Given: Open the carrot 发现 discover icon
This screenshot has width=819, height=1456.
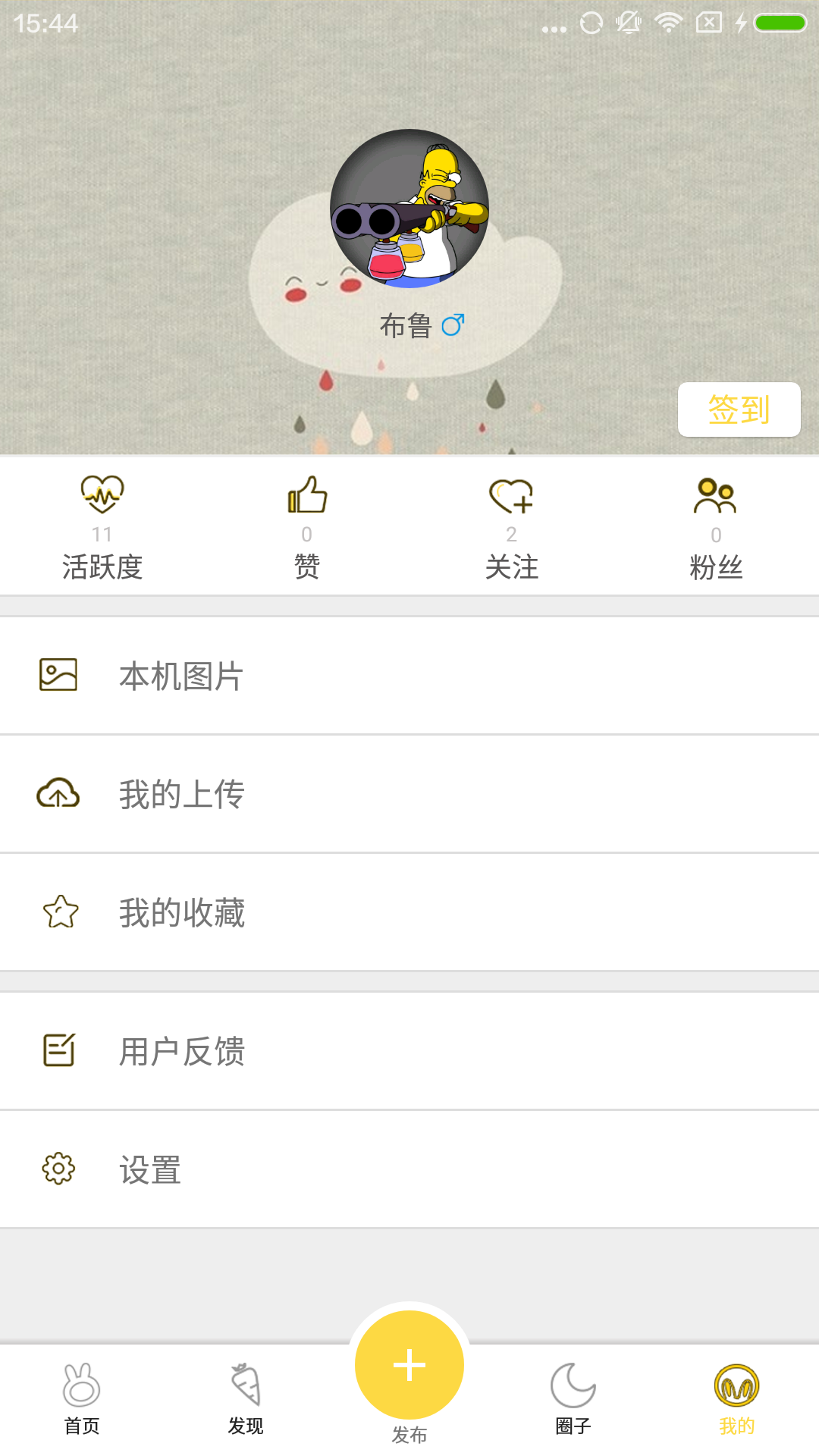Looking at the screenshot, I should tap(245, 1385).
